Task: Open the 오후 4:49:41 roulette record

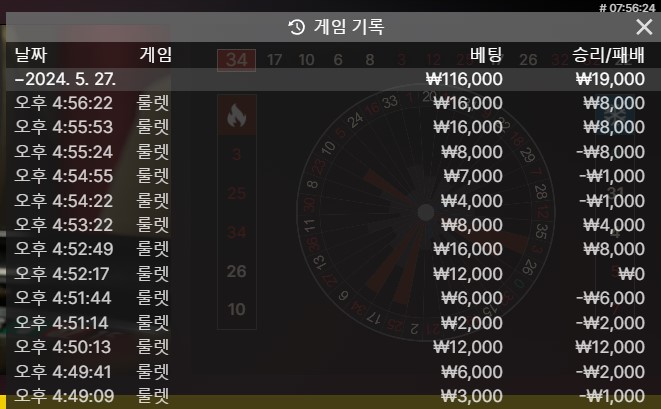Action: pyautogui.click(x=330, y=371)
